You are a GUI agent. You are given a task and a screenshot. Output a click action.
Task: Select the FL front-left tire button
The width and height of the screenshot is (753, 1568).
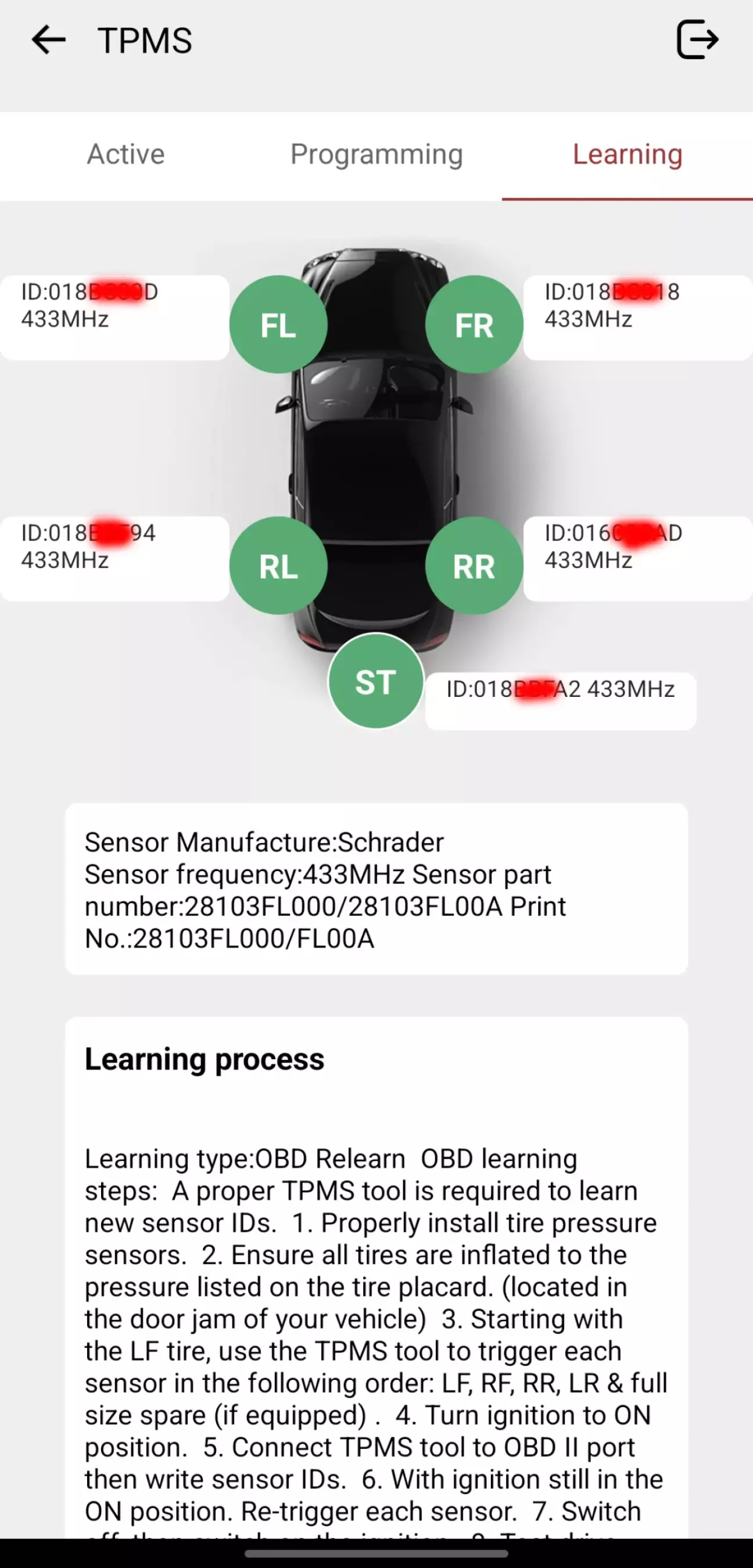pos(278,325)
